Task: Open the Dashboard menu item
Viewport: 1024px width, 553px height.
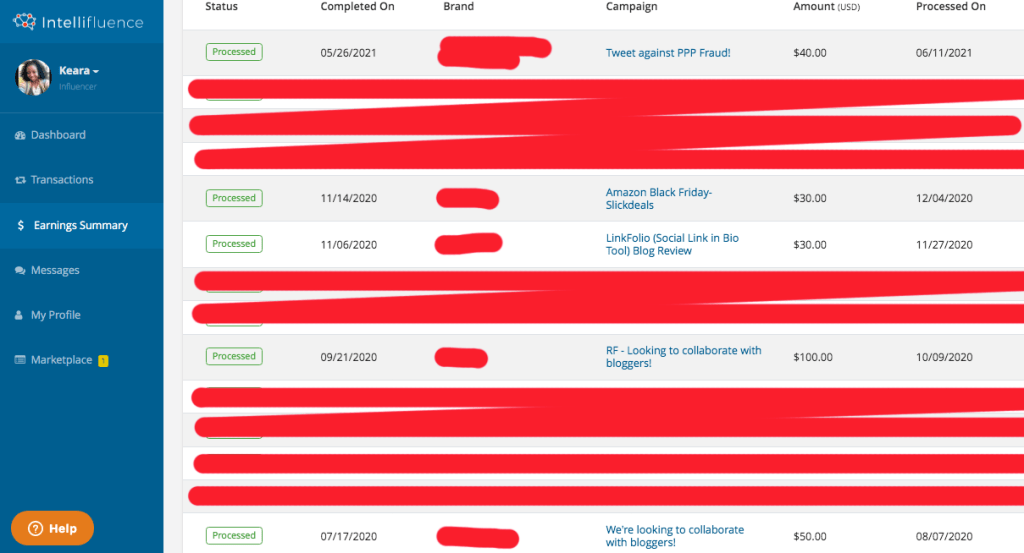Action: (x=58, y=135)
